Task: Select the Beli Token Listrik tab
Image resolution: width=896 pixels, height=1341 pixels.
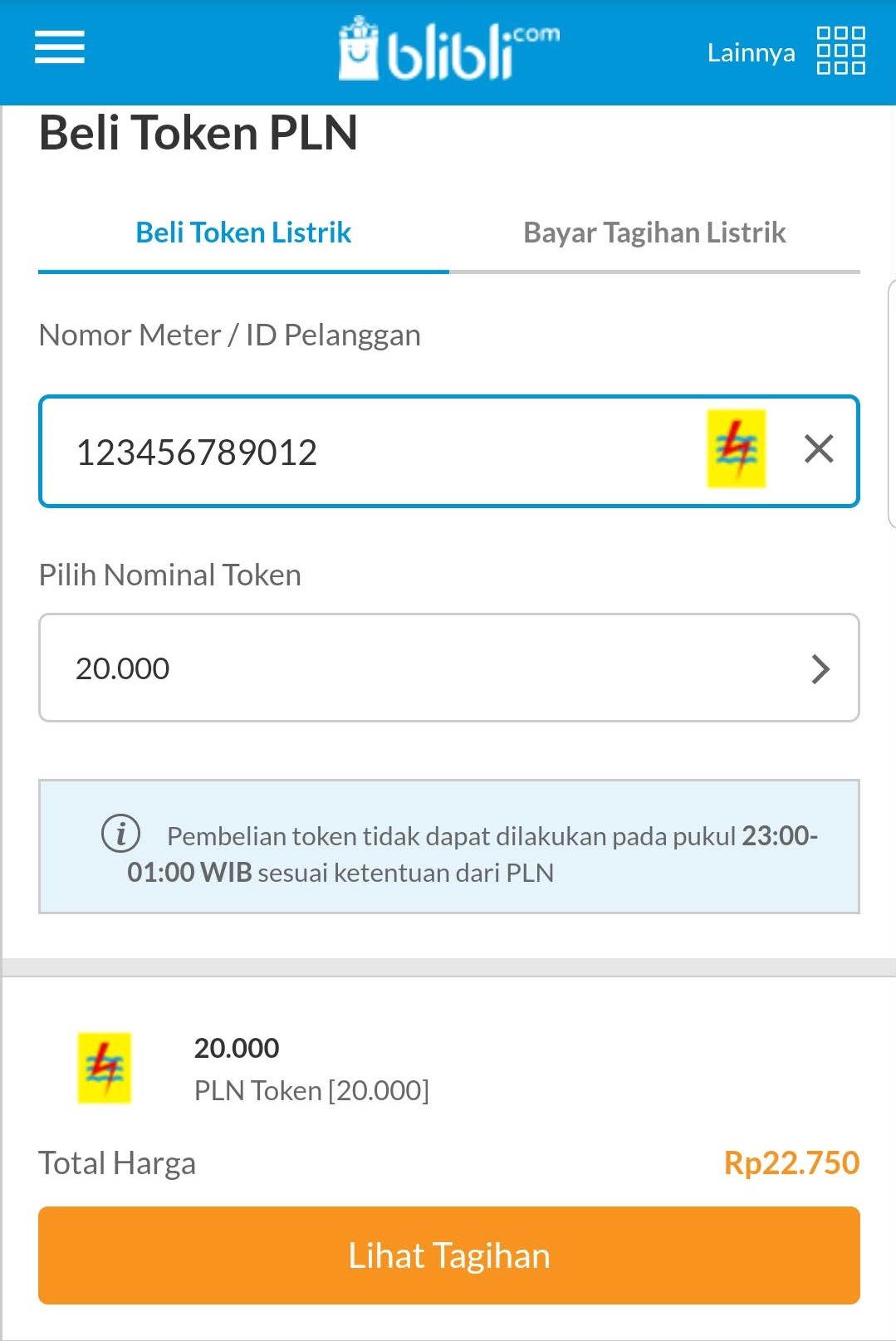Action: point(242,232)
